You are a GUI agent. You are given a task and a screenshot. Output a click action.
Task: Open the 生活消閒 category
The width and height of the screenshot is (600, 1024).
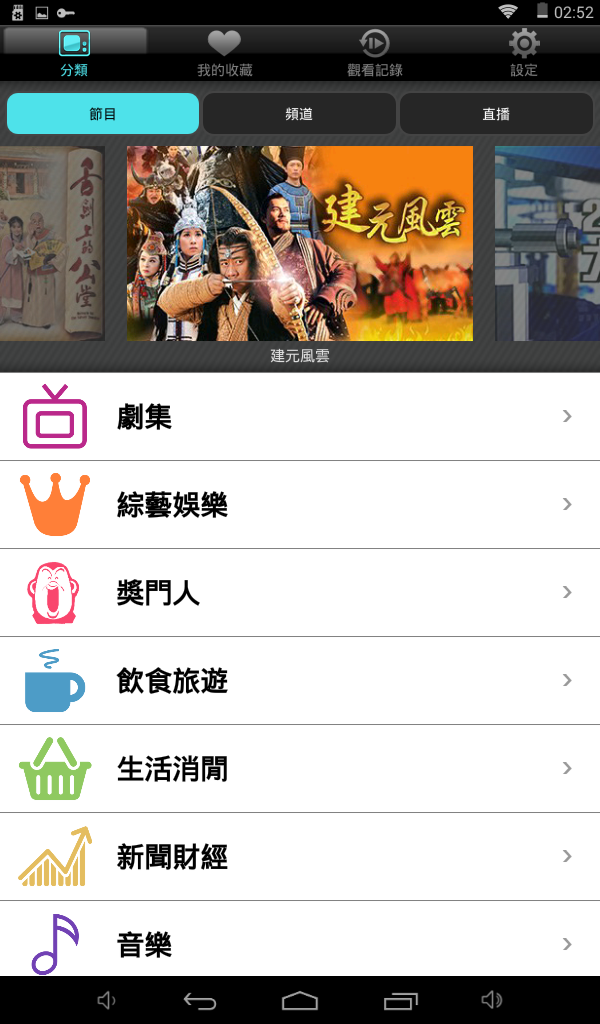(300, 769)
